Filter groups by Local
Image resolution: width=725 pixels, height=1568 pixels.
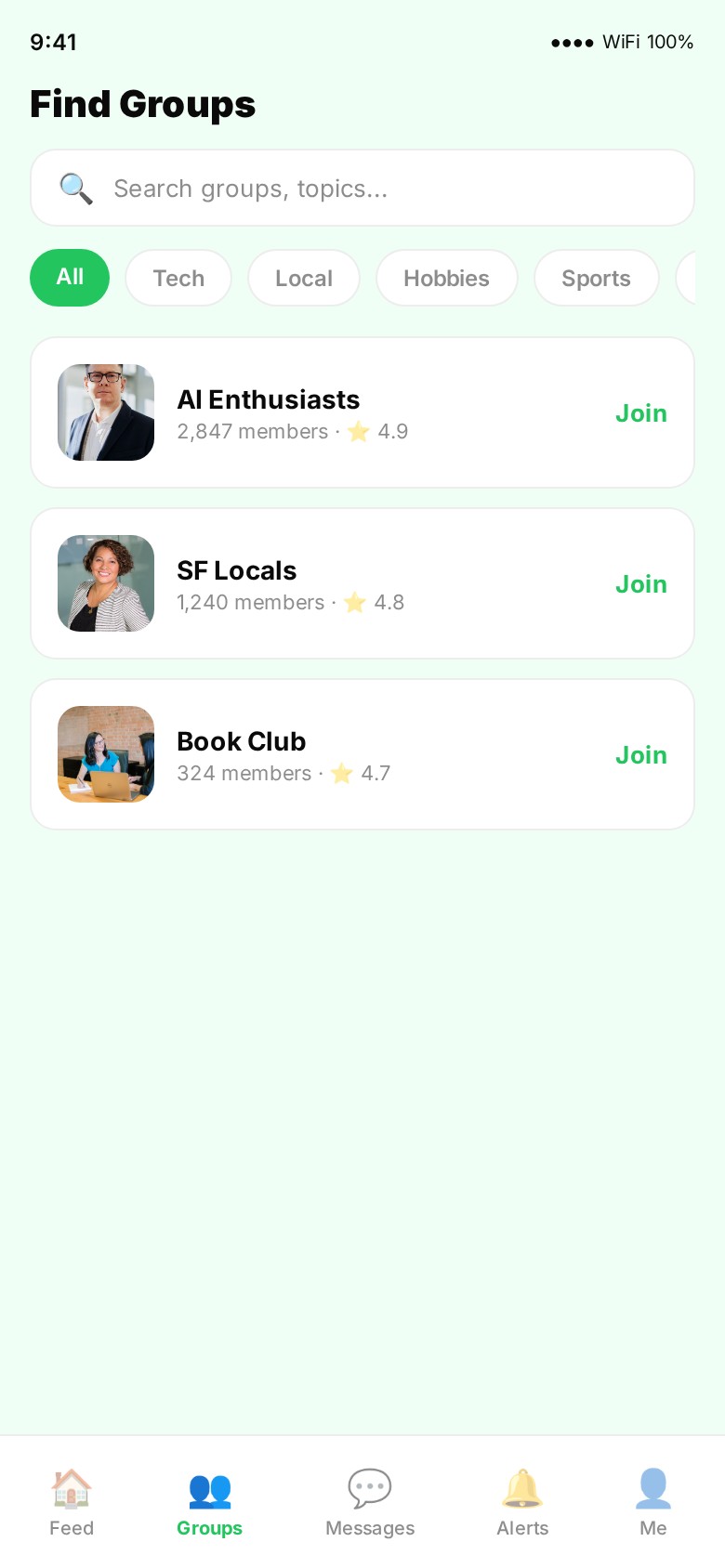click(304, 279)
